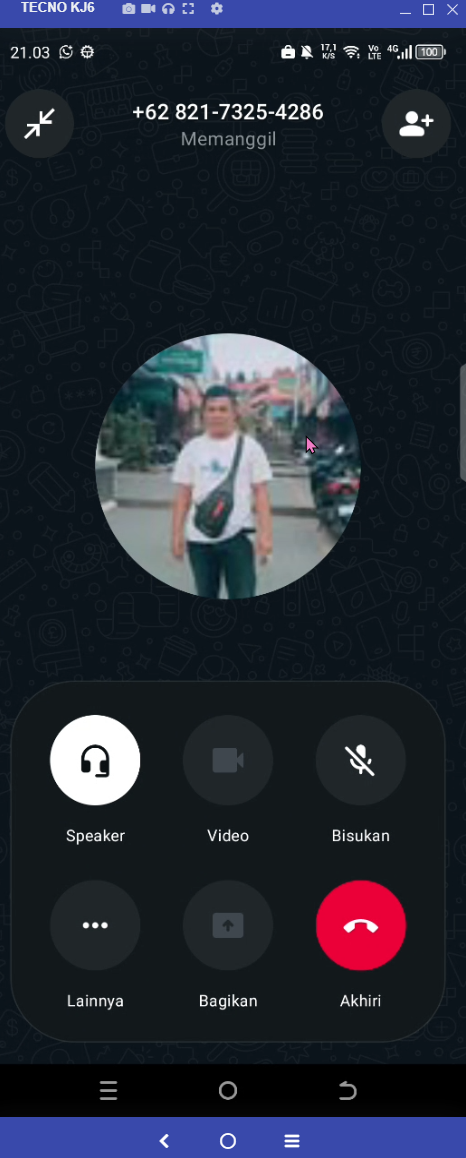The image size is (466, 1158).
Task: End the call with Akhiri
Action: click(x=360, y=925)
